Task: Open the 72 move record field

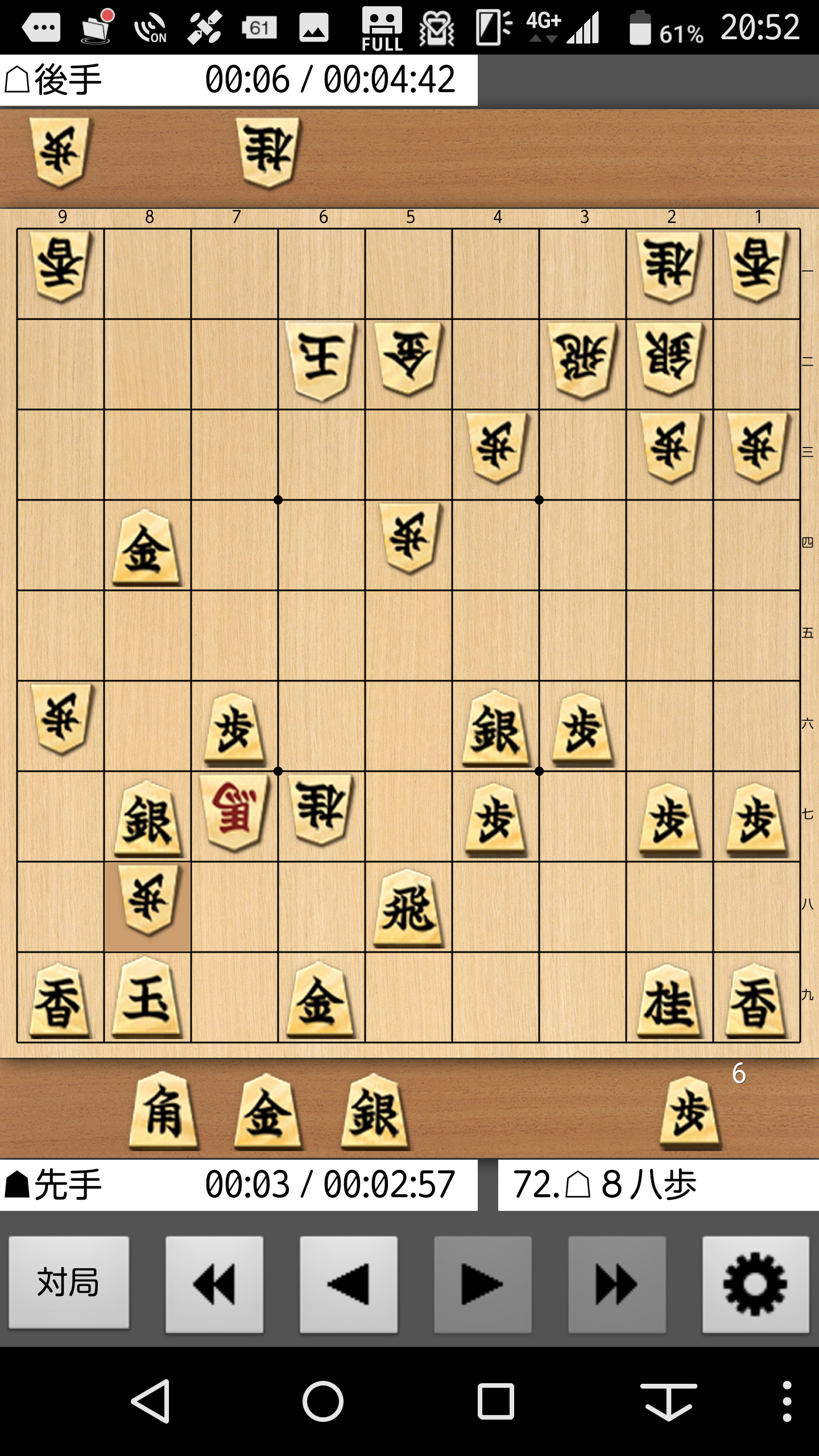Action: tap(657, 1185)
